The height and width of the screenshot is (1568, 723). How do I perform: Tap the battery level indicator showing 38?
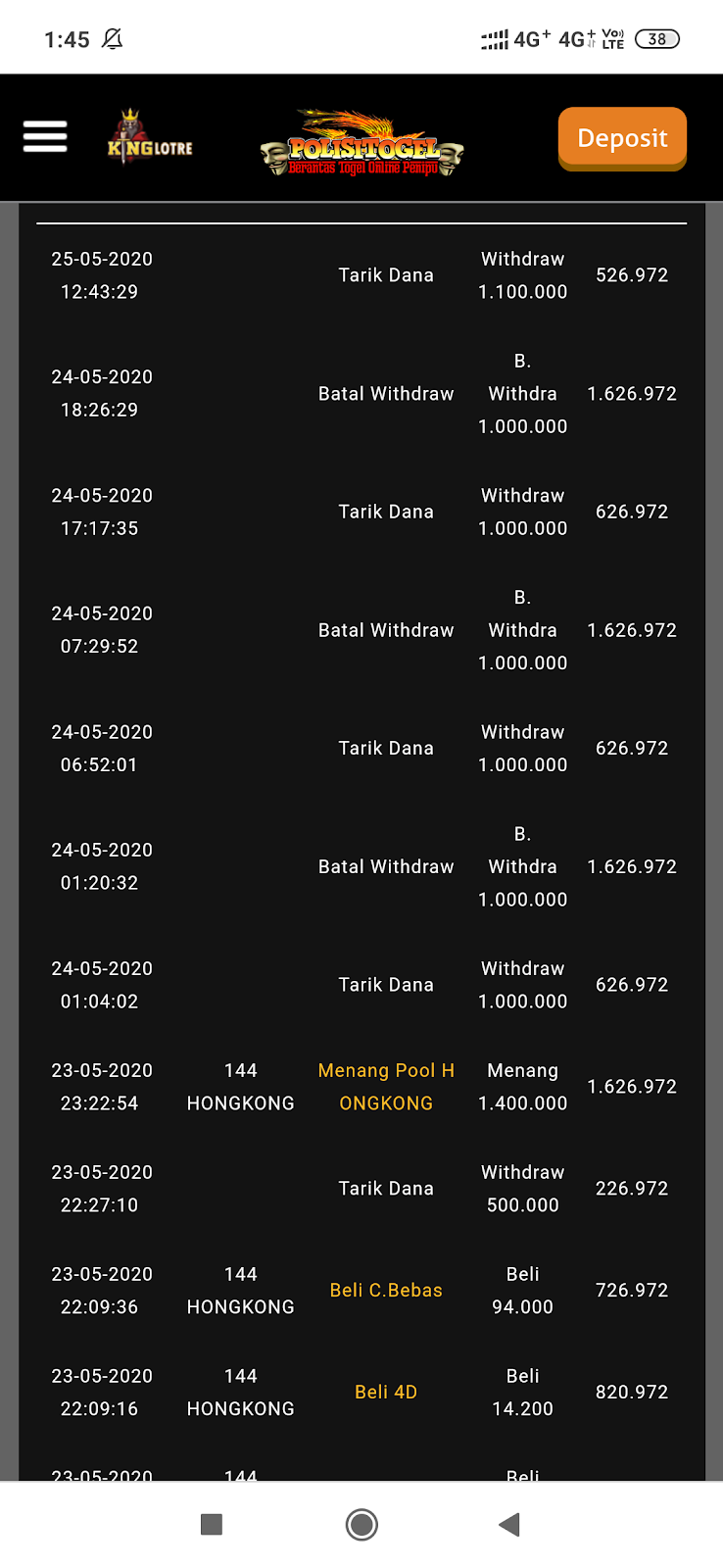point(656,38)
